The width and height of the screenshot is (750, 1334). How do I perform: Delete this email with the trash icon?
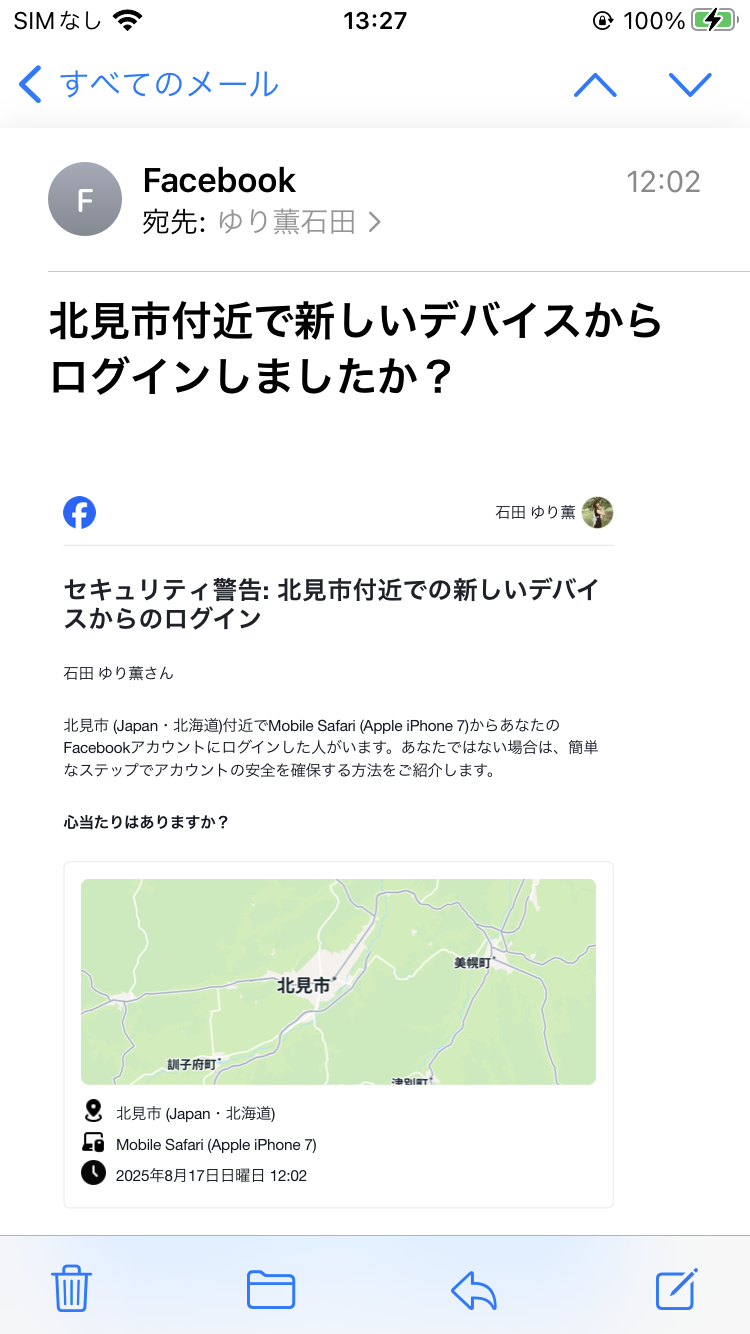click(x=72, y=1288)
